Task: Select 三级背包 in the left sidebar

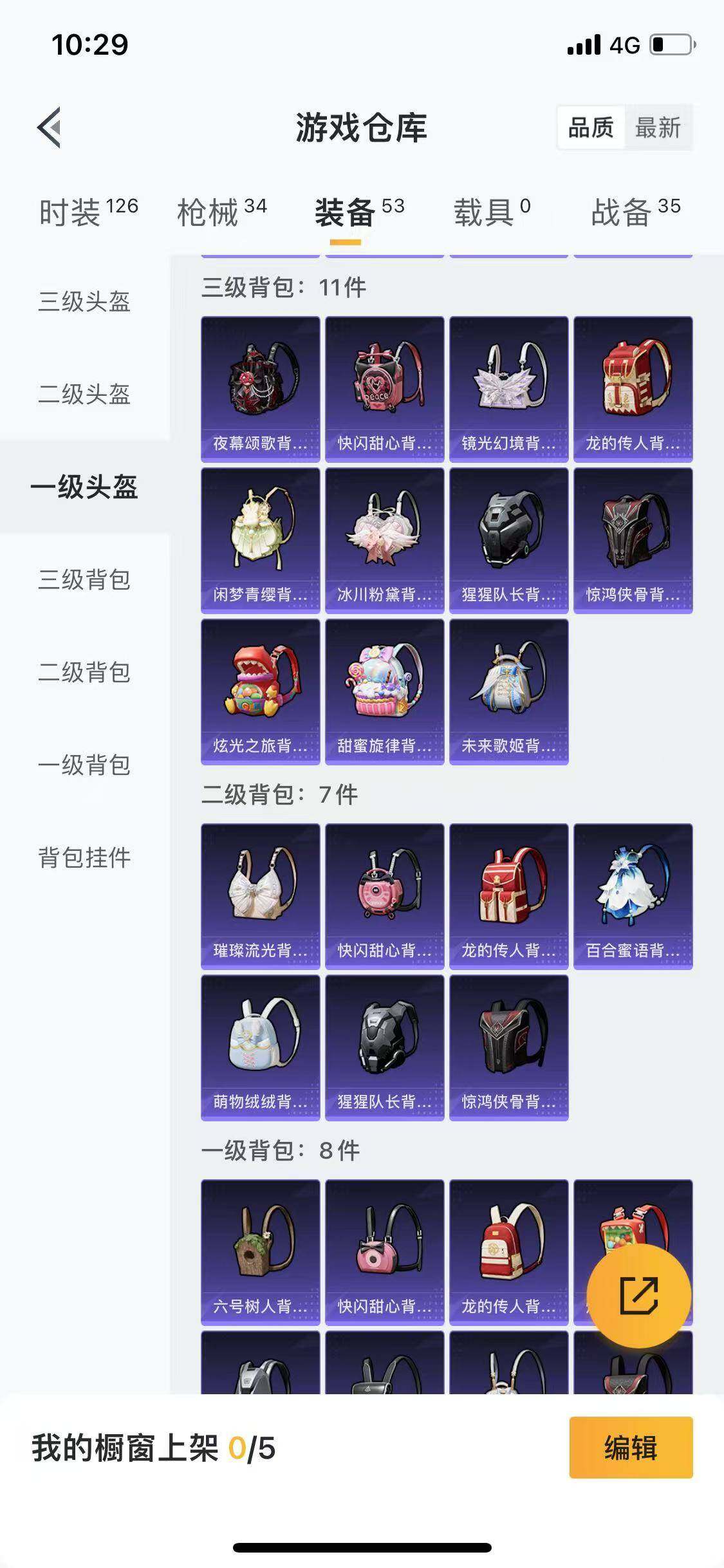Action: click(x=84, y=581)
